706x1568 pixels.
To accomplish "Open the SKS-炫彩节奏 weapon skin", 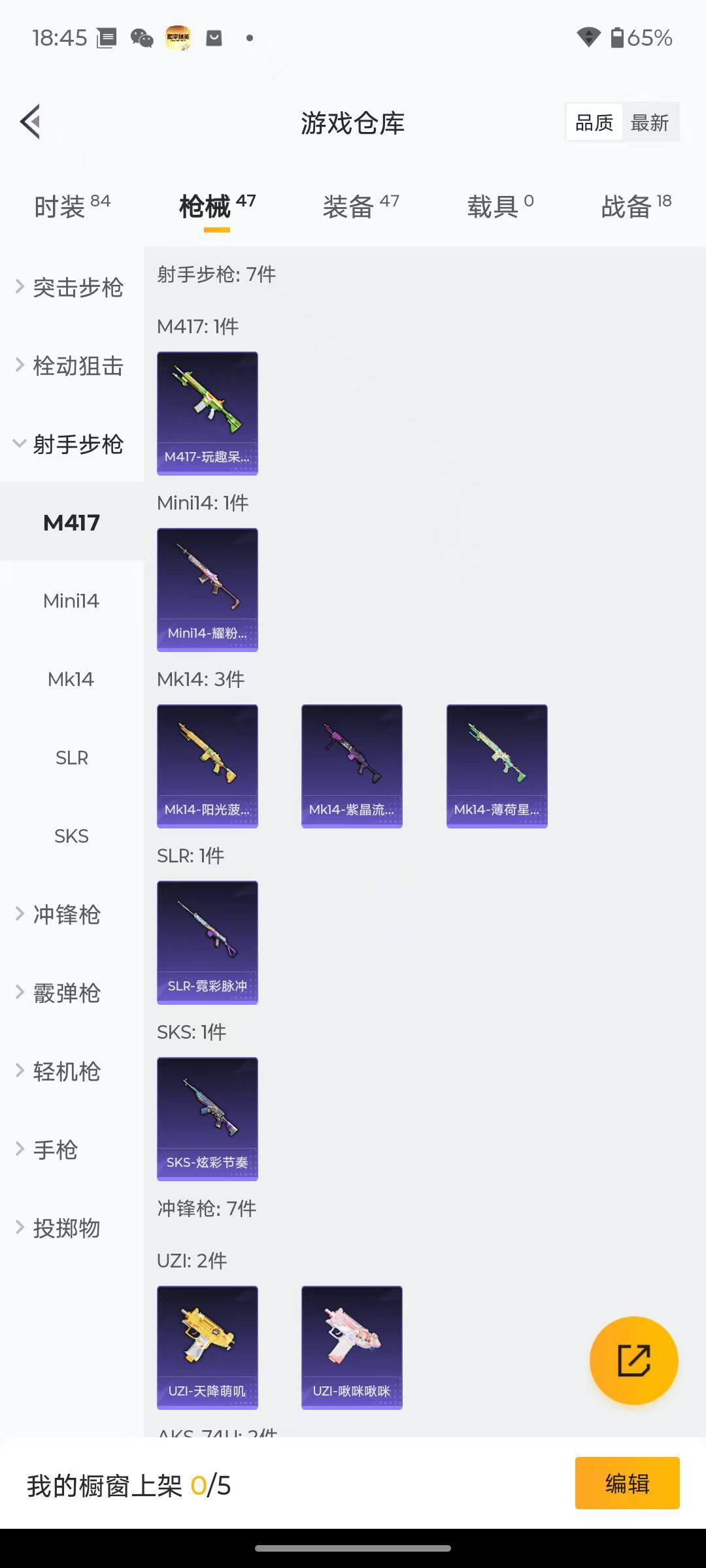I will [207, 1119].
